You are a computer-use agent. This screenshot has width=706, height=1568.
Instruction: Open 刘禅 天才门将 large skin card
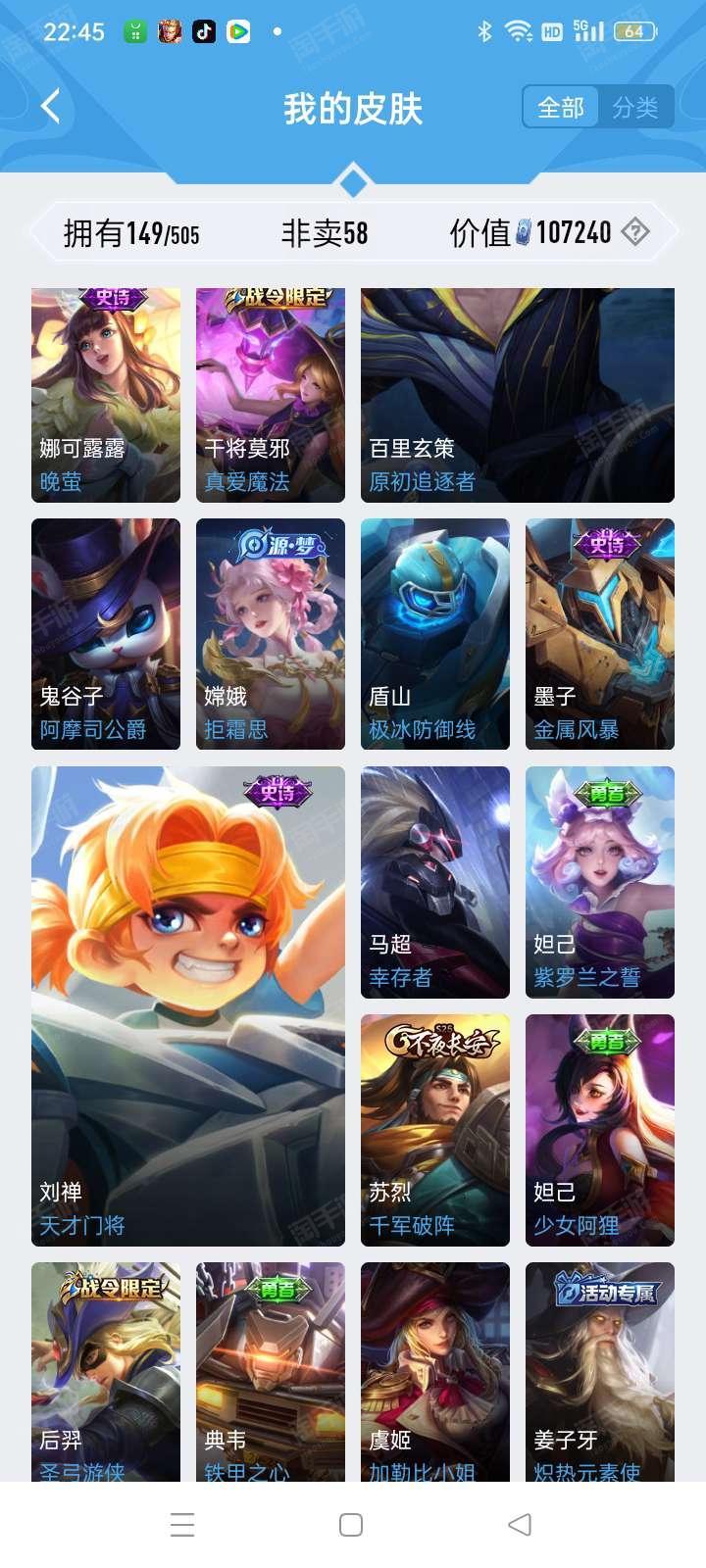(188, 1006)
